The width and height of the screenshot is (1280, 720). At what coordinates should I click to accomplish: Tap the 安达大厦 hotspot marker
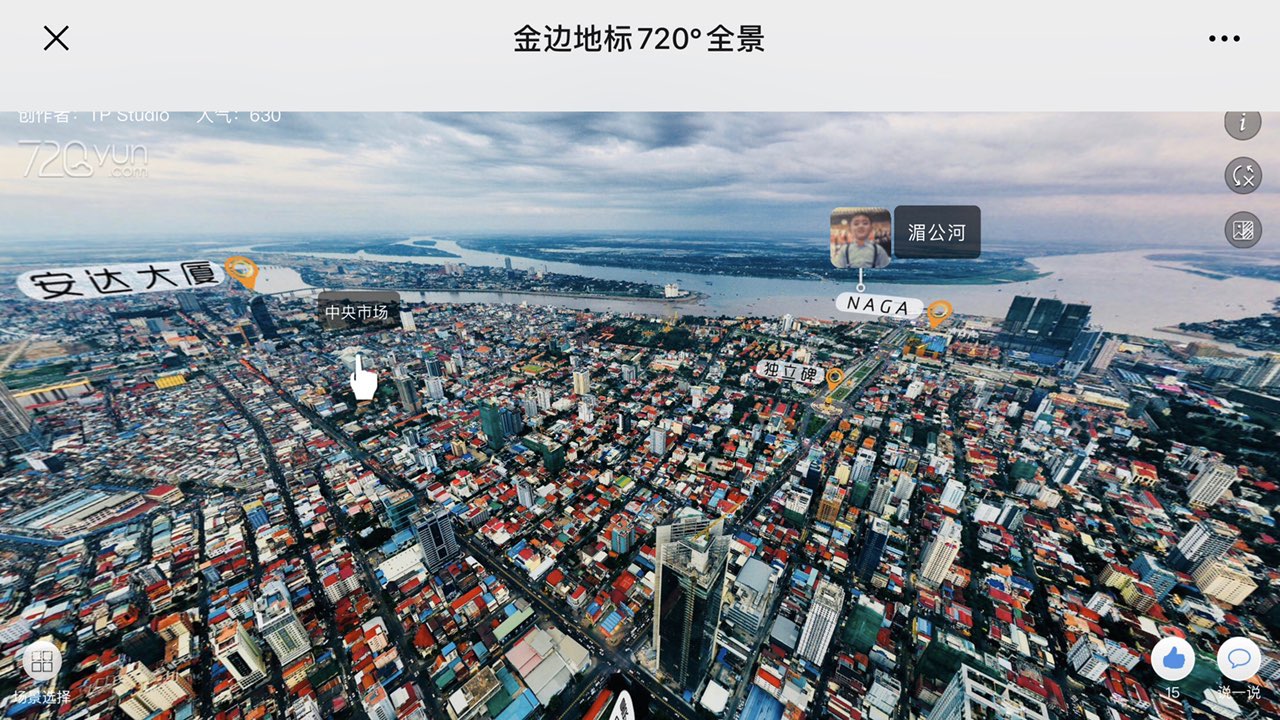point(240,270)
